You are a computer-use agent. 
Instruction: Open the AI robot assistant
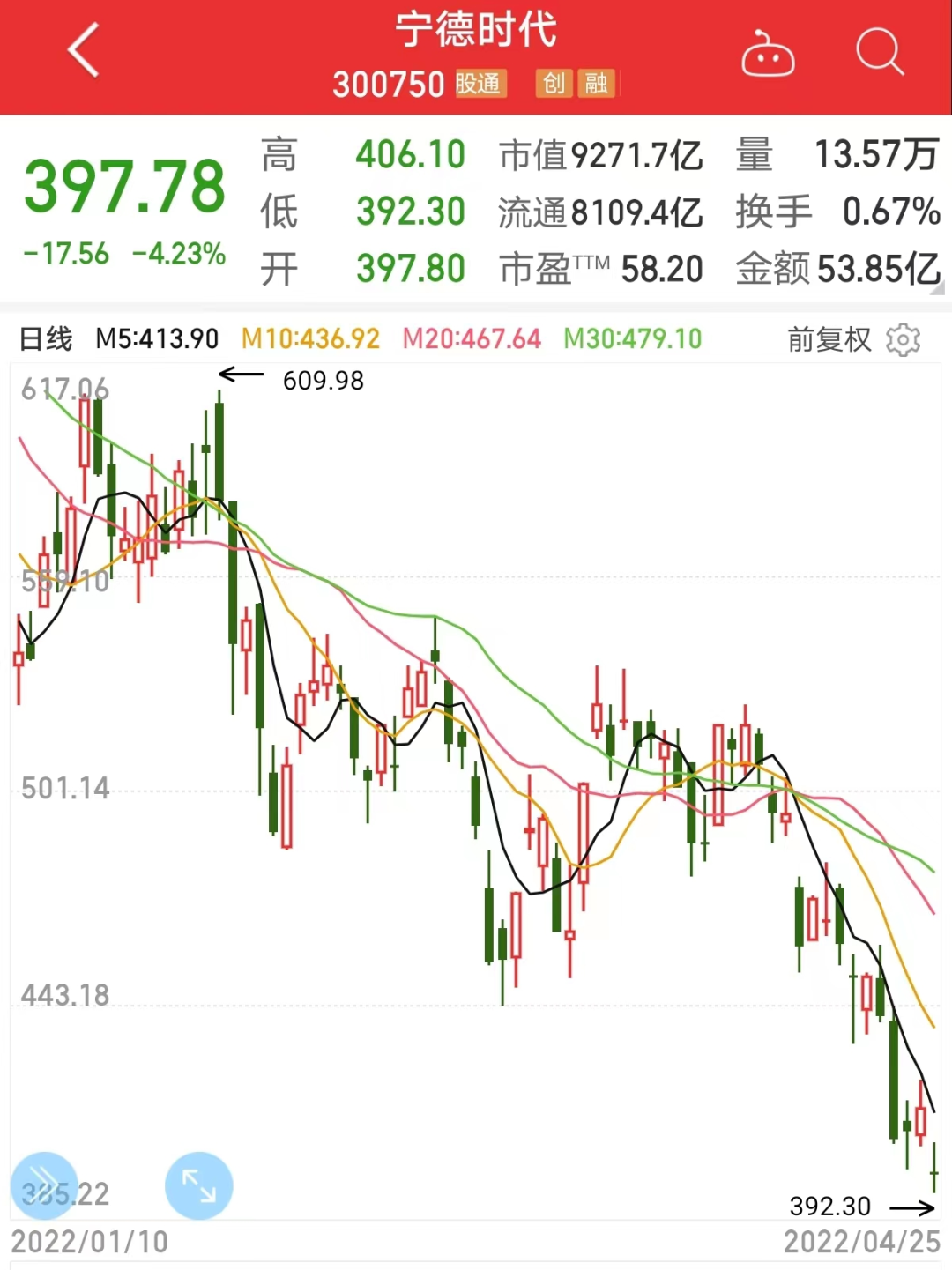click(x=767, y=50)
